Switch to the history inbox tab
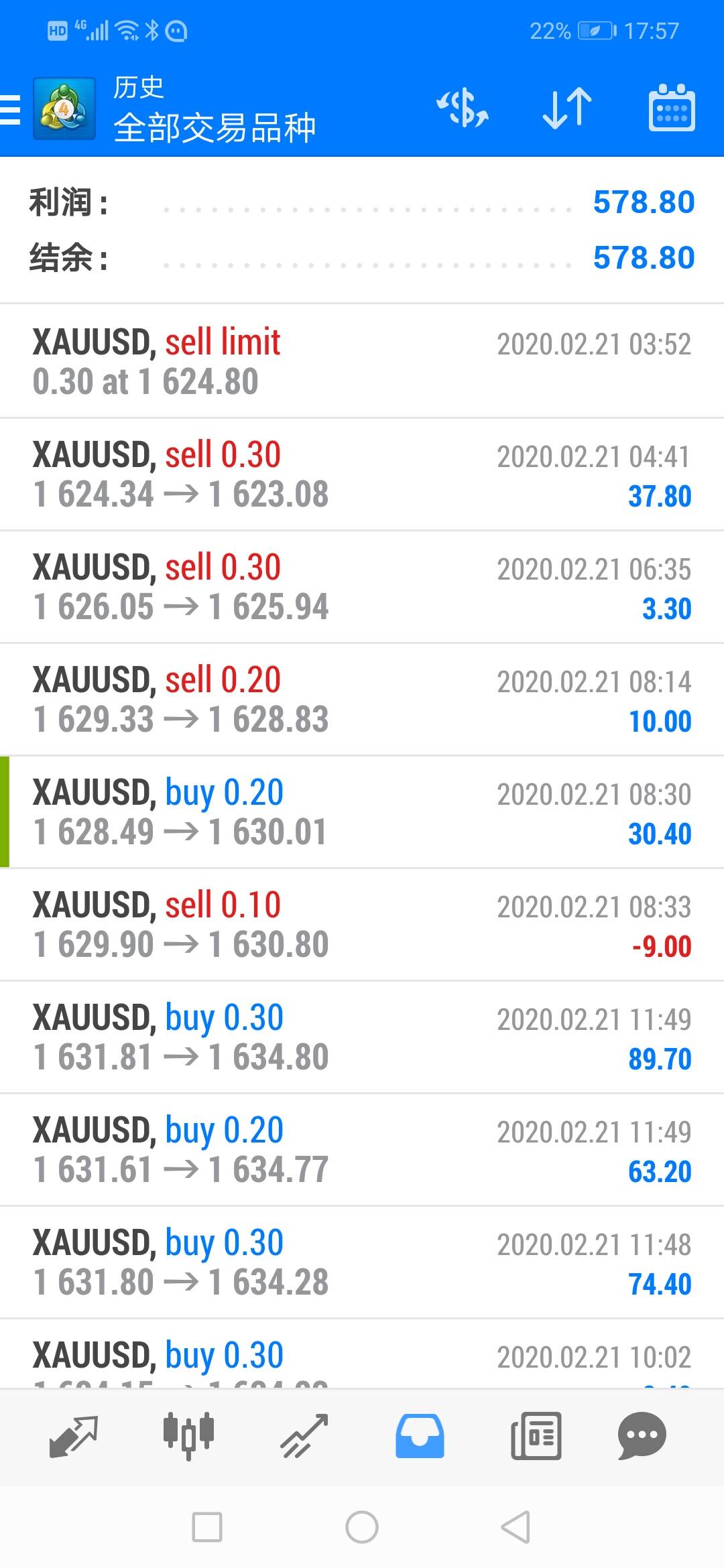Viewport: 724px width, 1568px height. point(420,1436)
